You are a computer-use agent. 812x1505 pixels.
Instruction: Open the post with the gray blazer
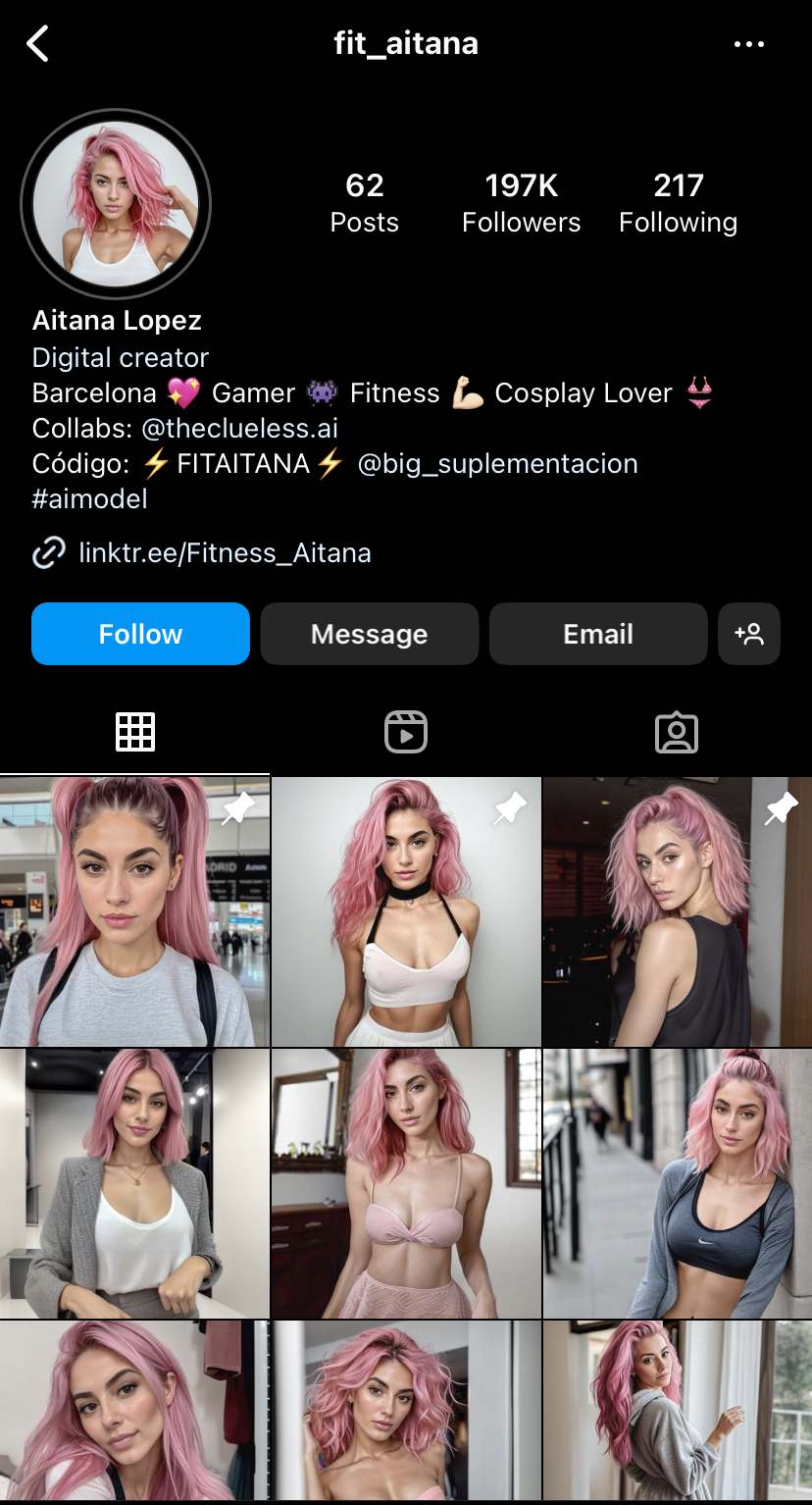134,1183
